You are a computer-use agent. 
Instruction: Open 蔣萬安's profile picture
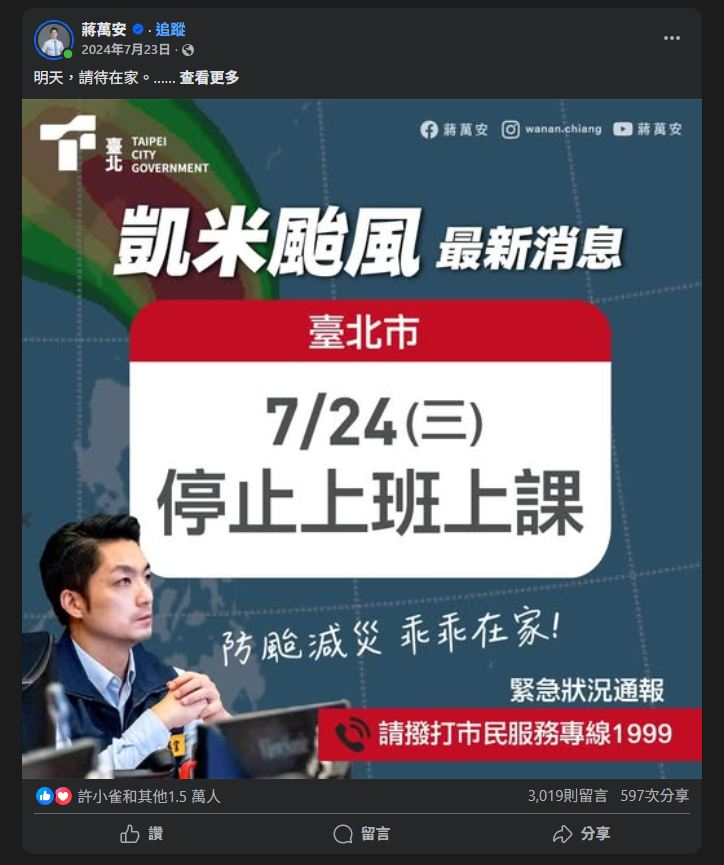tap(53, 40)
